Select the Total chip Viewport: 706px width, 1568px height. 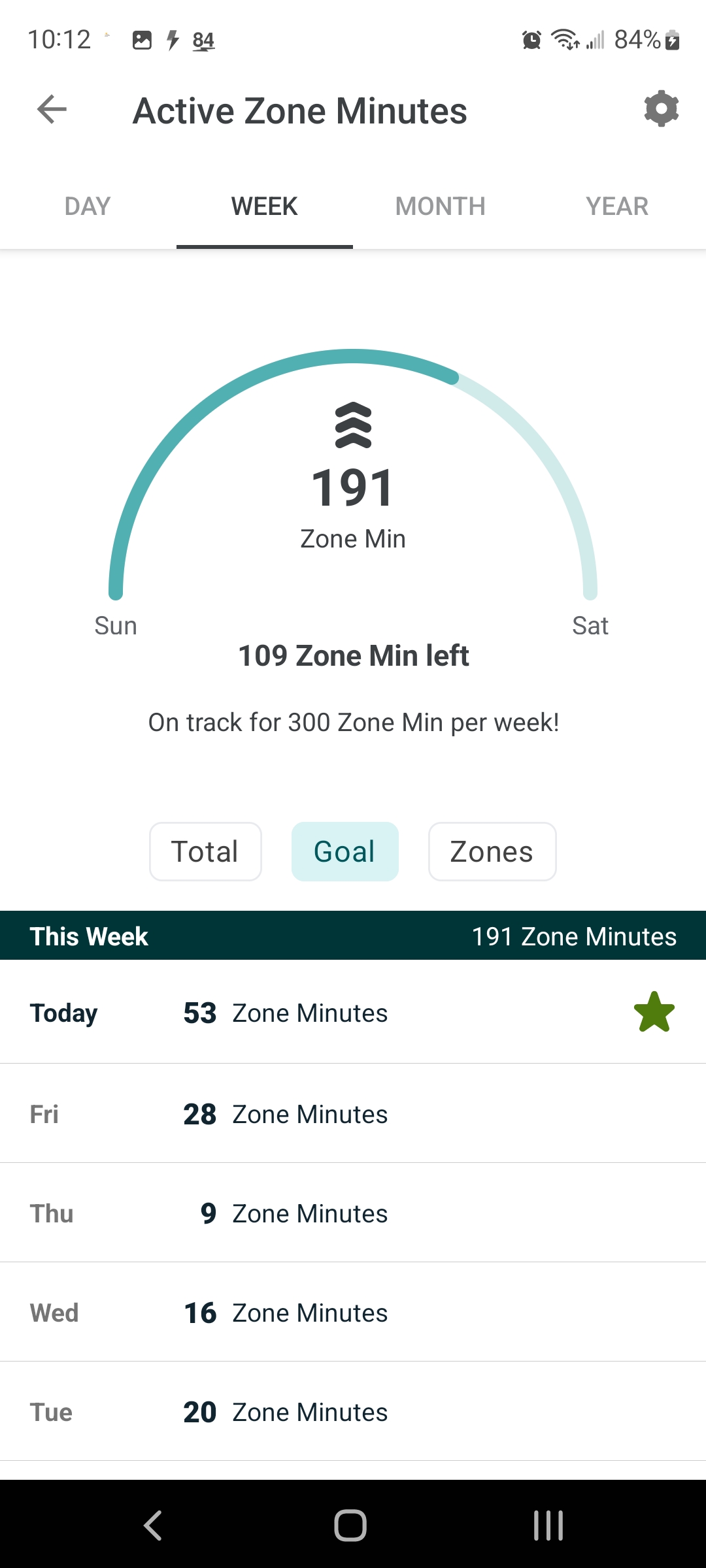(x=205, y=852)
